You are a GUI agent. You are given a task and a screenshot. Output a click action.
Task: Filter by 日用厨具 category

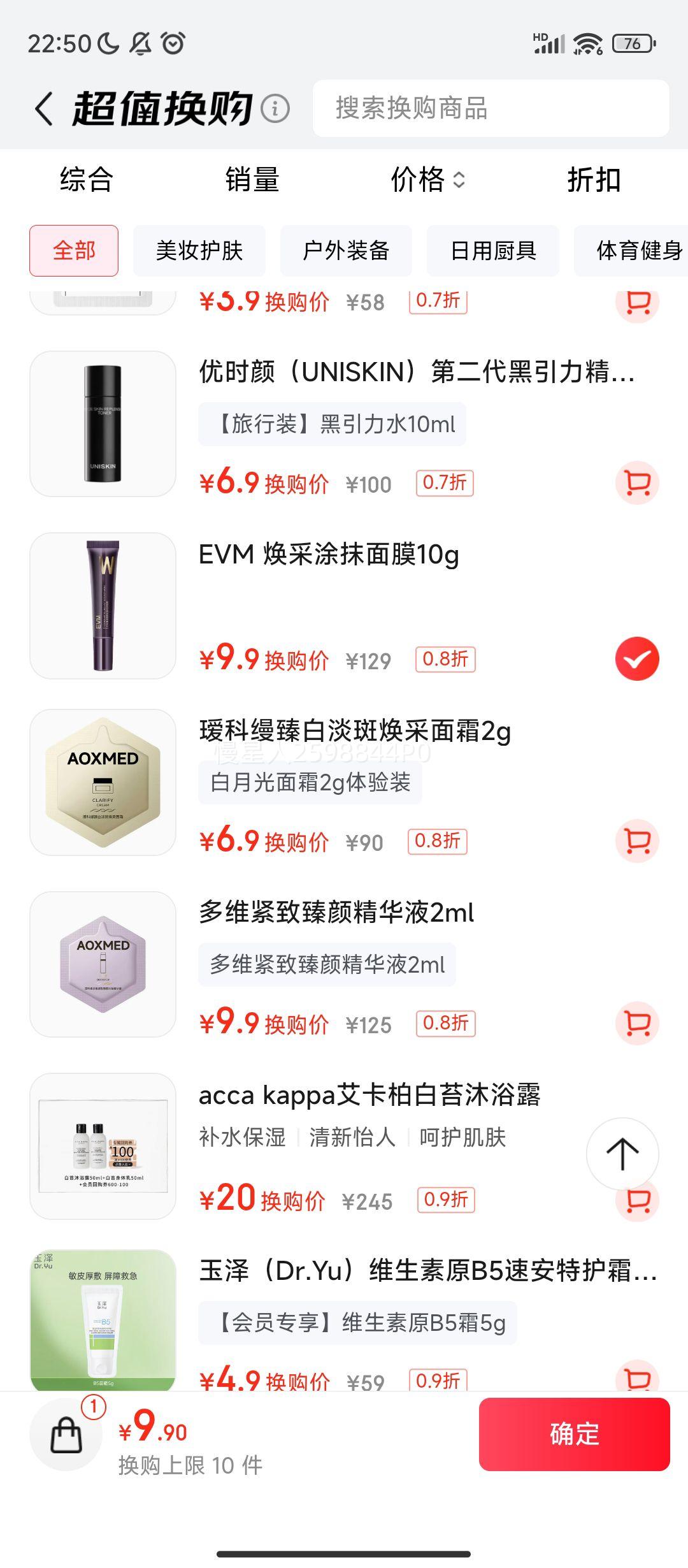[x=493, y=250]
